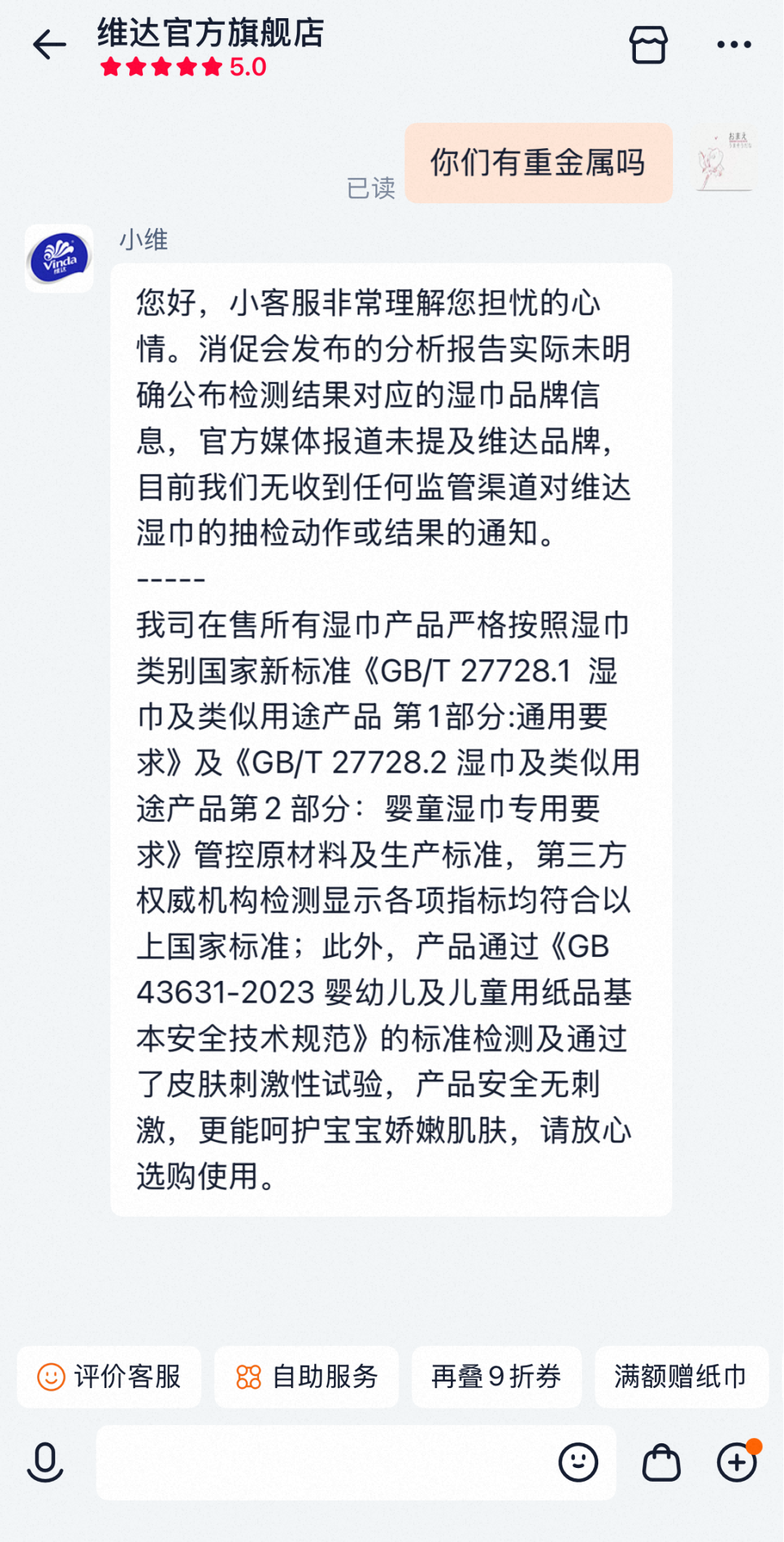Tap the 评价客服 chip
The image size is (784, 1542).
110,1376
